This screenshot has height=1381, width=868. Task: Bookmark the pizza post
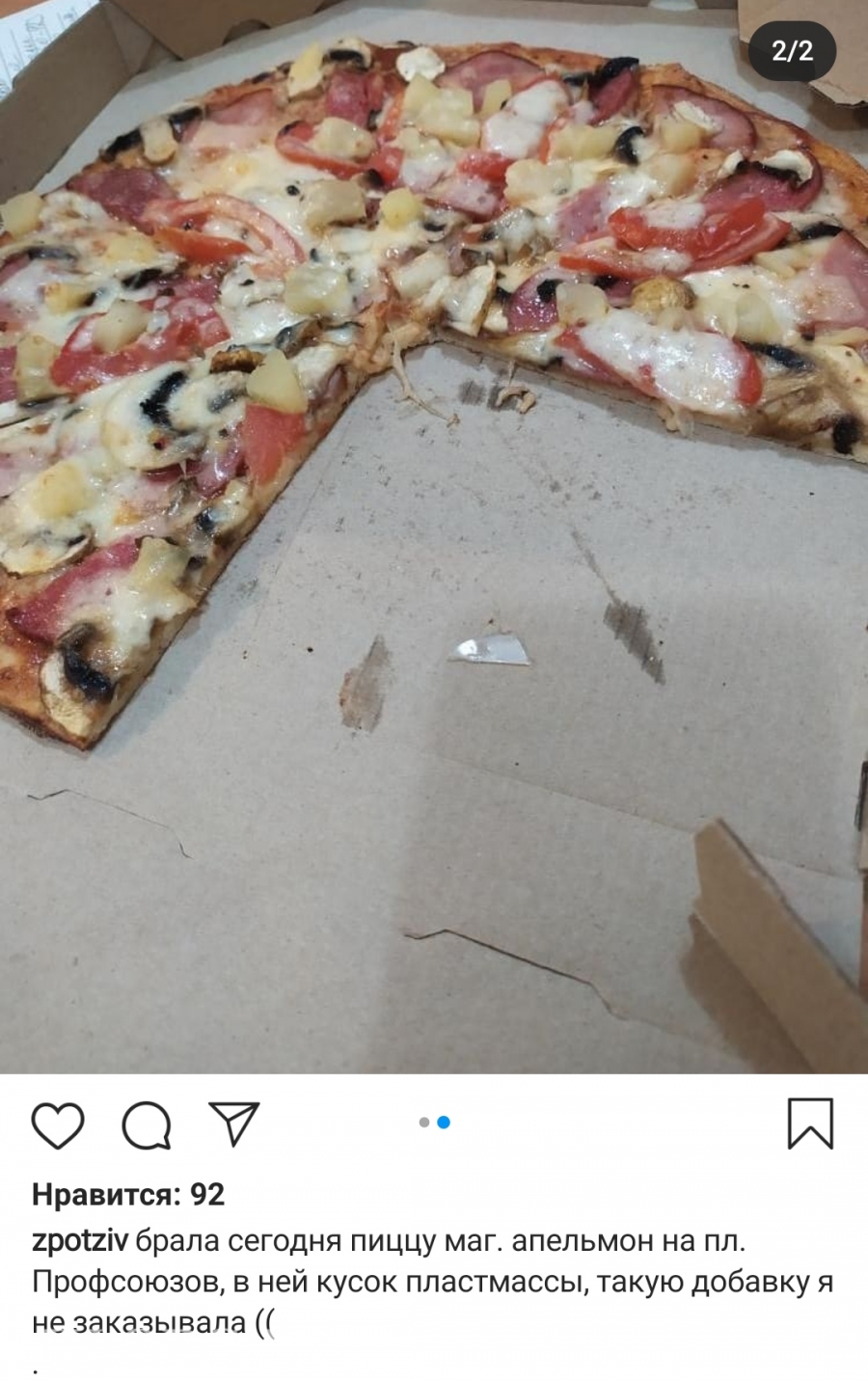click(809, 1124)
